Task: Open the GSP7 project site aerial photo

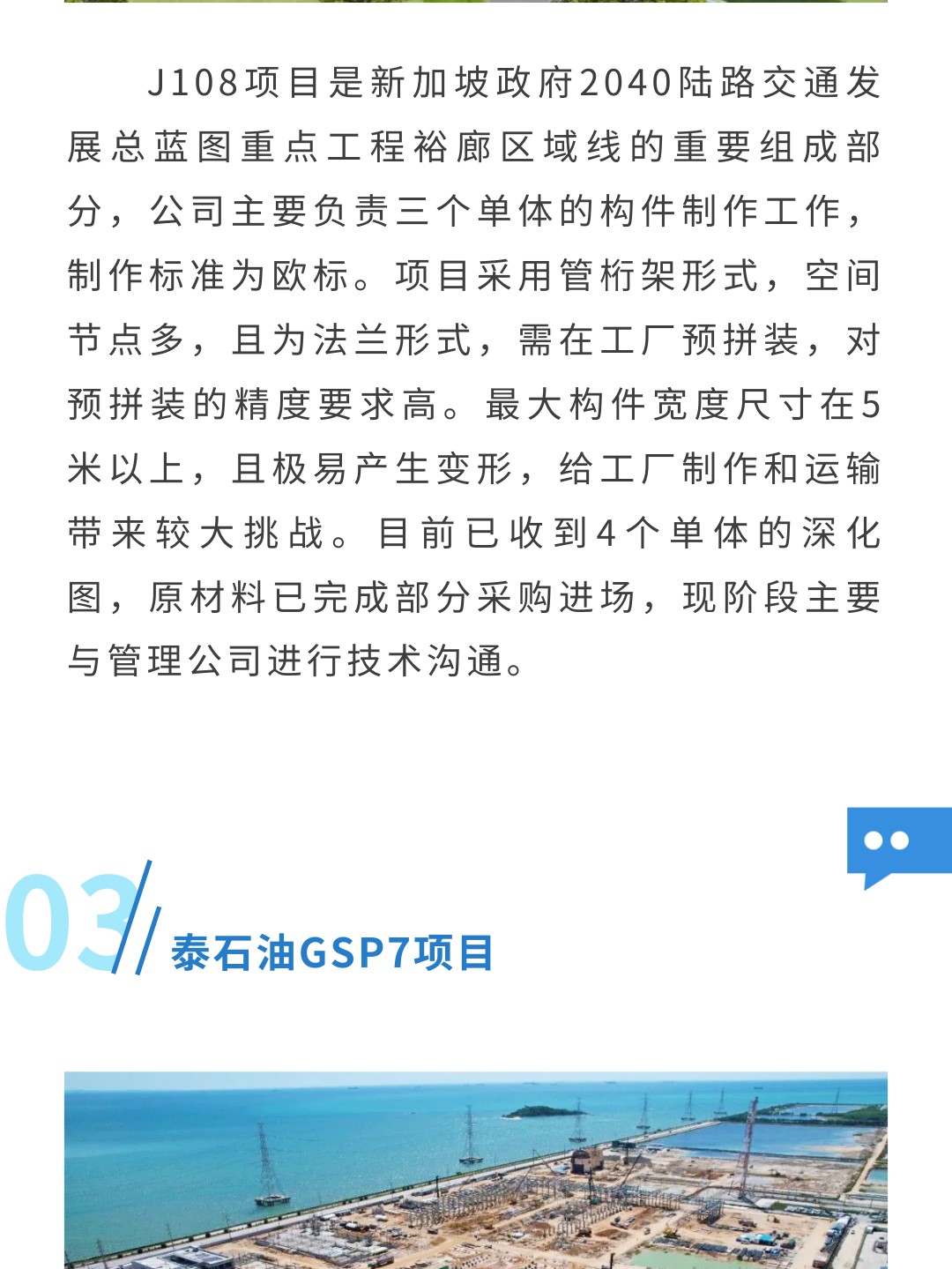Action: coord(476,1169)
